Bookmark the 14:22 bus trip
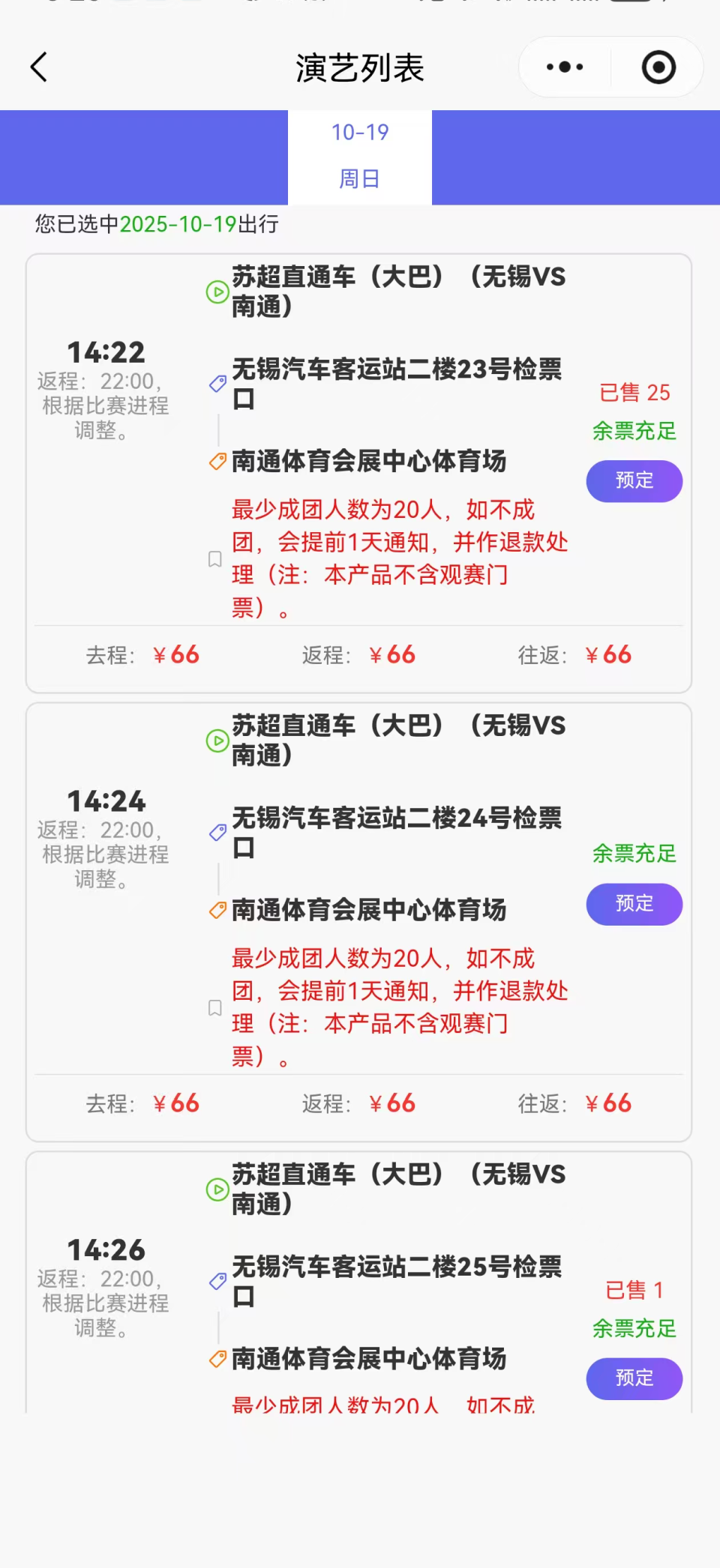 214,559
